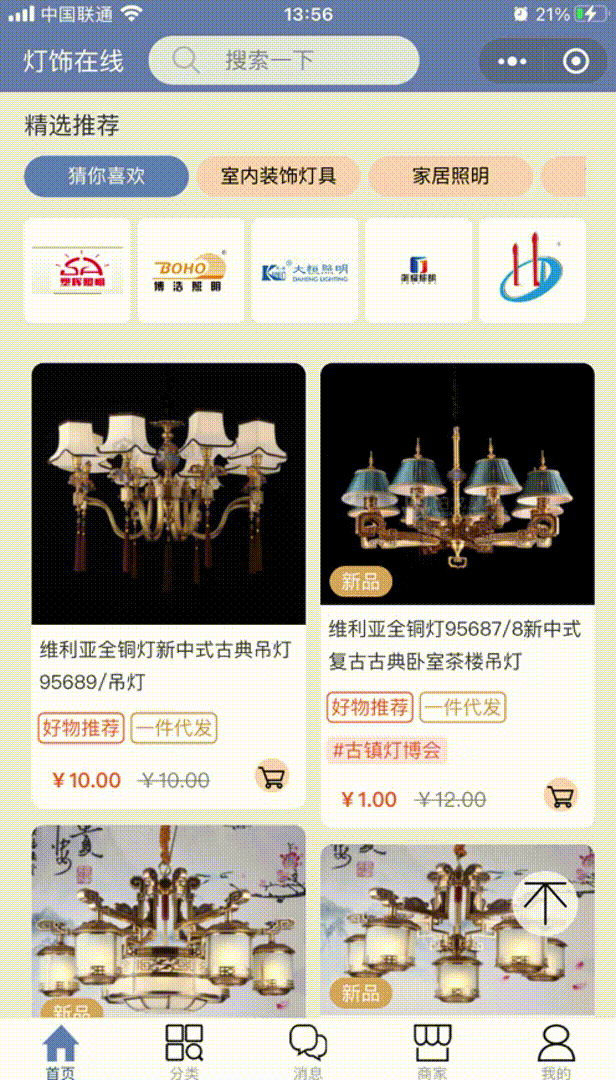Select the 猜你喜欢 chip
The width and height of the screenshot is (616, 1080).
click(106, 177)
